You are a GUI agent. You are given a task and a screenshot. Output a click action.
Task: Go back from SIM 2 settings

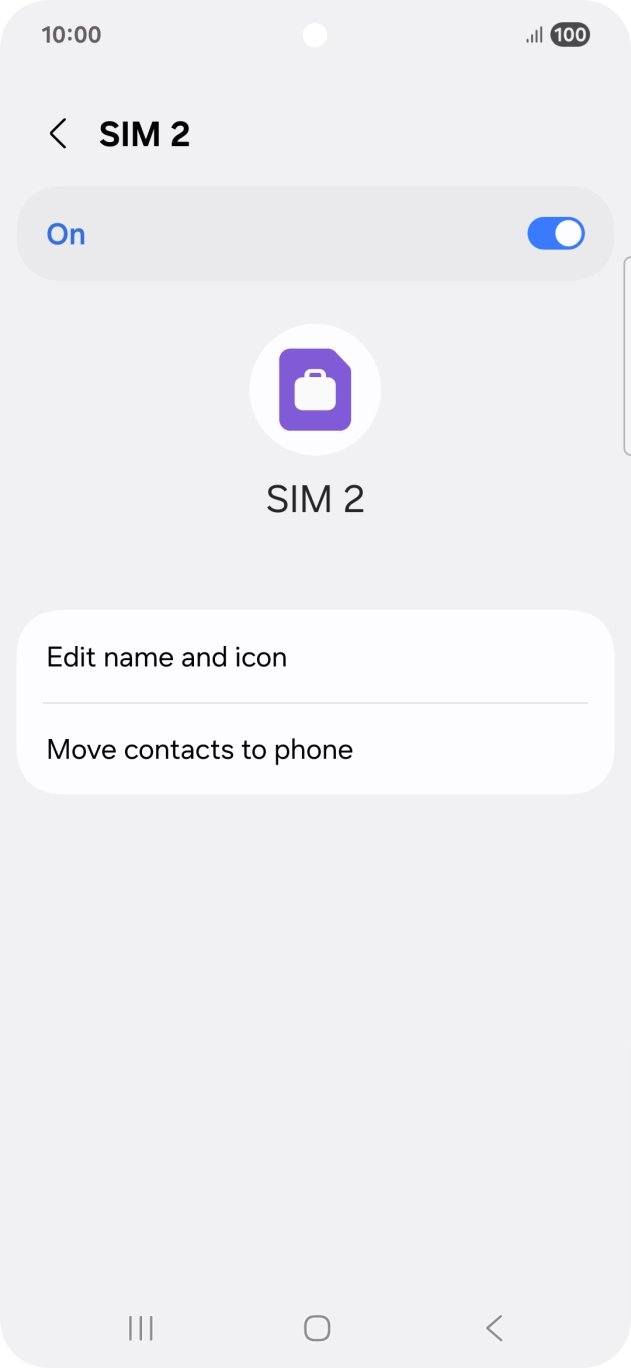tap(58, 134)
